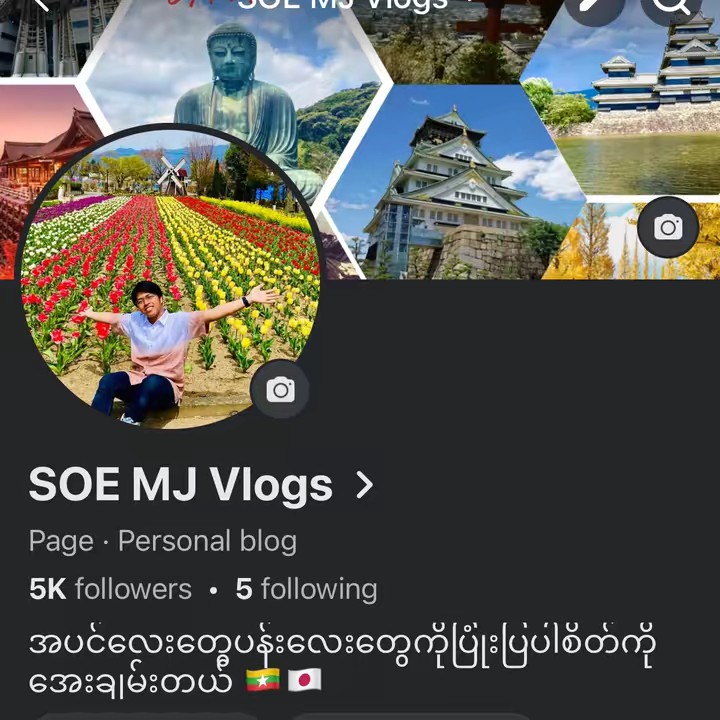Open search from the magnifier icon
The width and height of the screenshot is (720, 720).
pos(671,6)
